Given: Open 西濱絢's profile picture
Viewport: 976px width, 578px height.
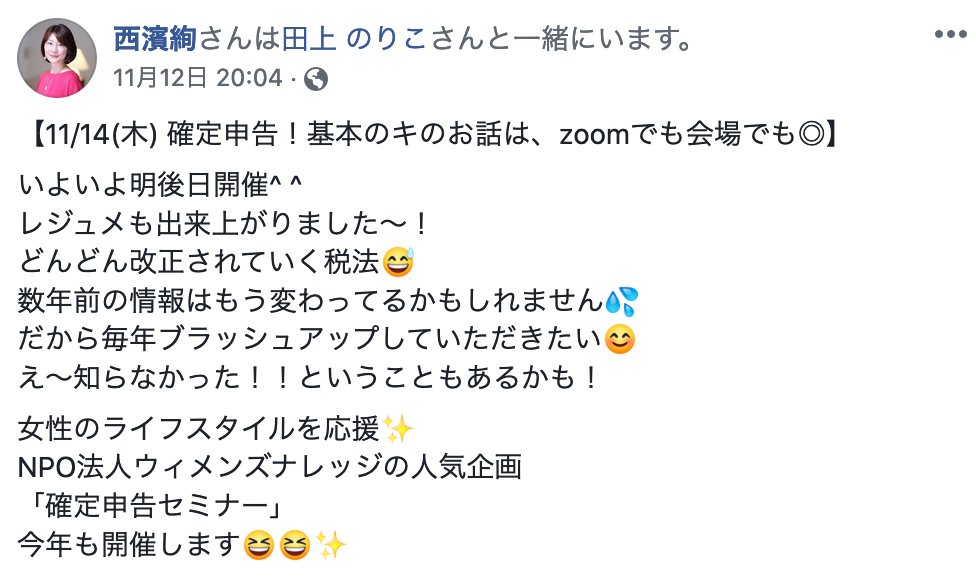Looking at the screenshot, I should tap(58, 58).
